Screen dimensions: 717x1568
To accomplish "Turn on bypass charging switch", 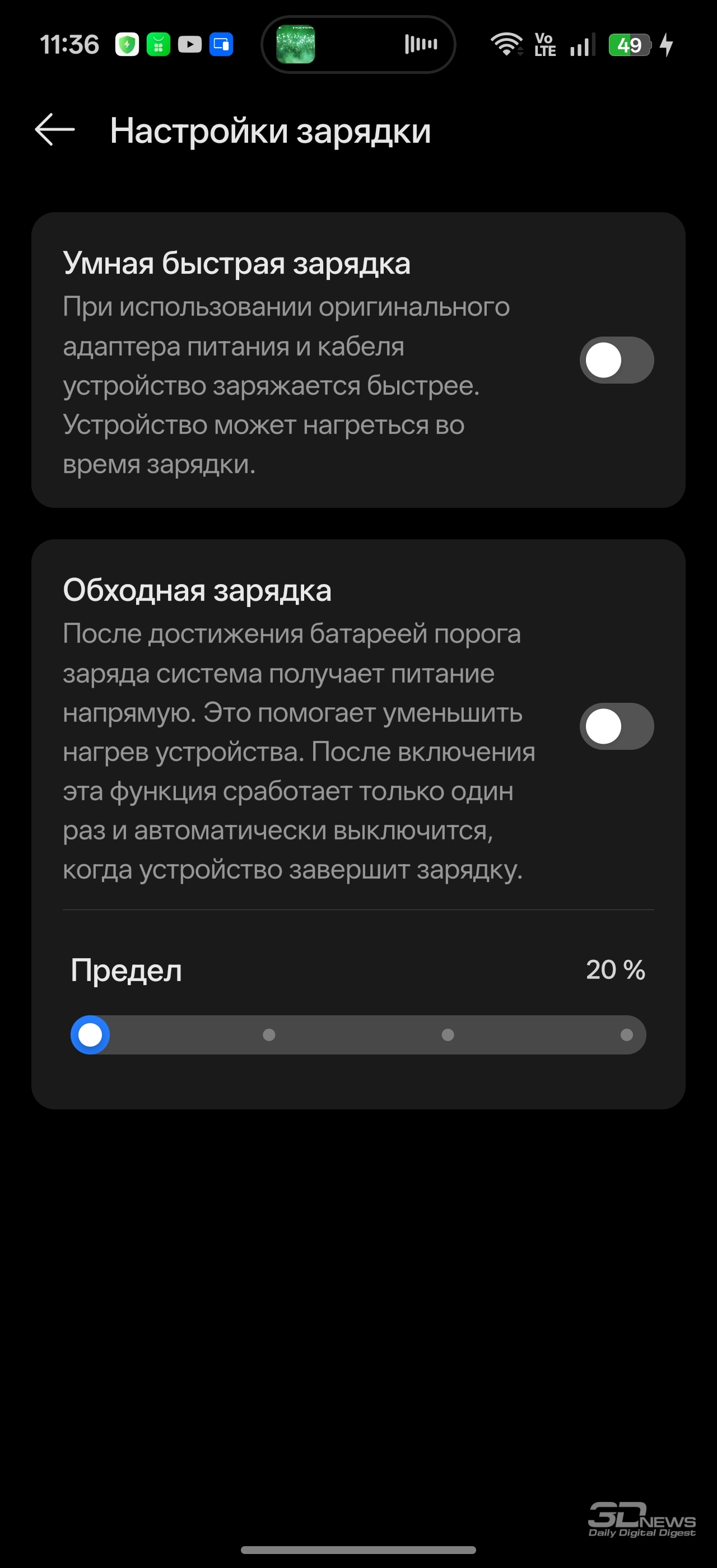I will tap(616, 726).
